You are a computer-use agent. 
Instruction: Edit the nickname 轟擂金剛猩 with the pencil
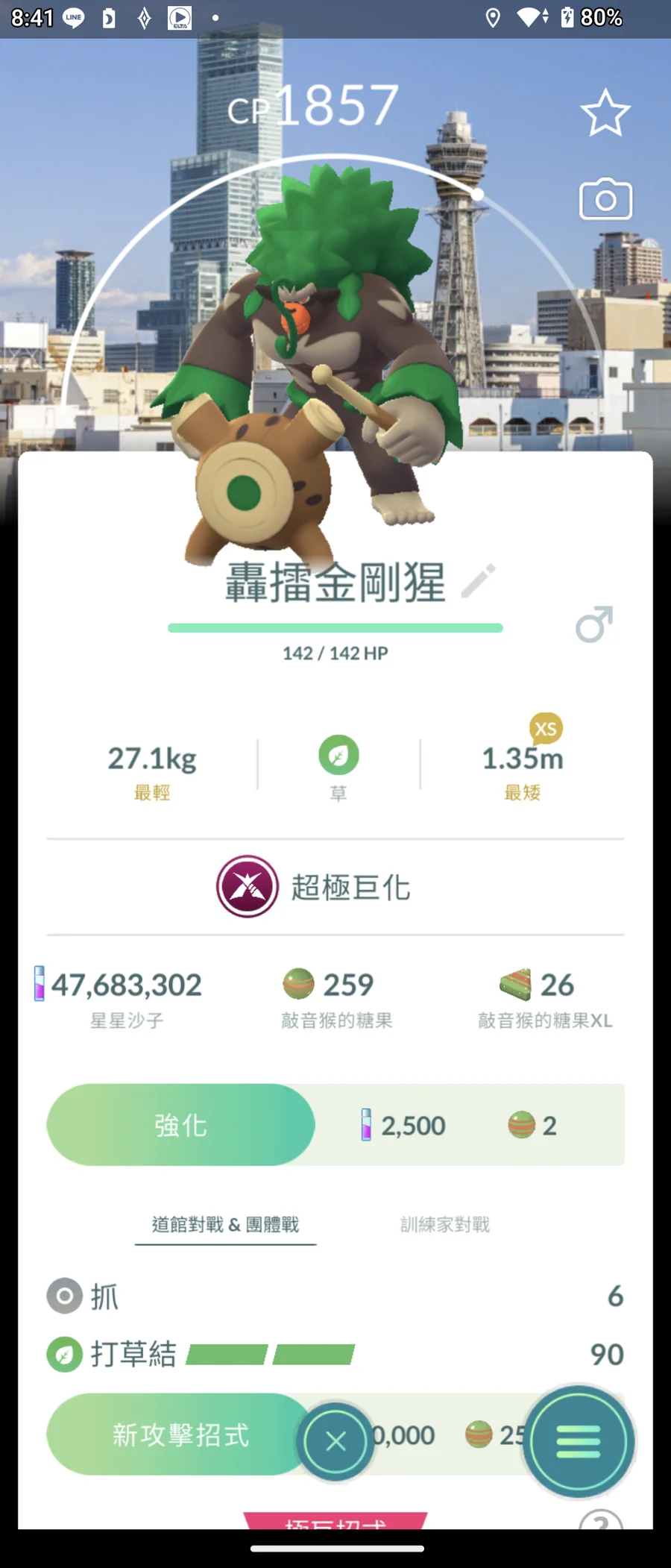click(478, 581)
